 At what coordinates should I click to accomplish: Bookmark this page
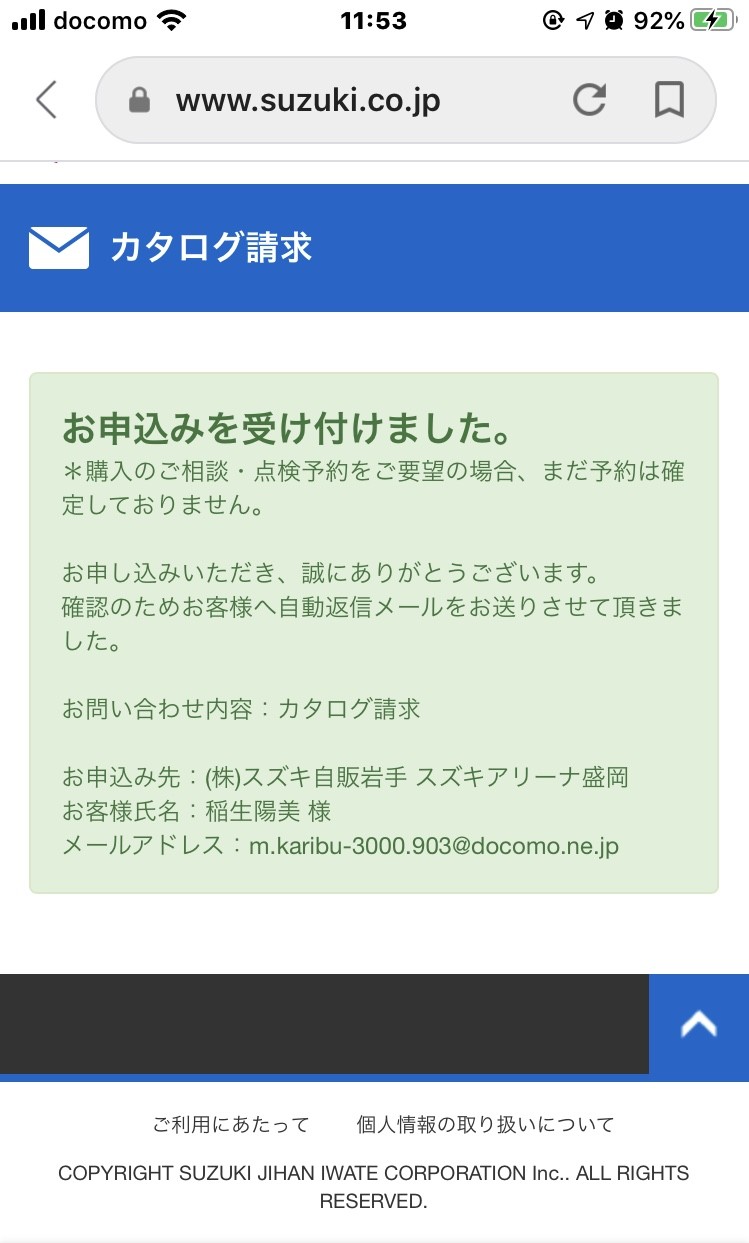[669, 99]
